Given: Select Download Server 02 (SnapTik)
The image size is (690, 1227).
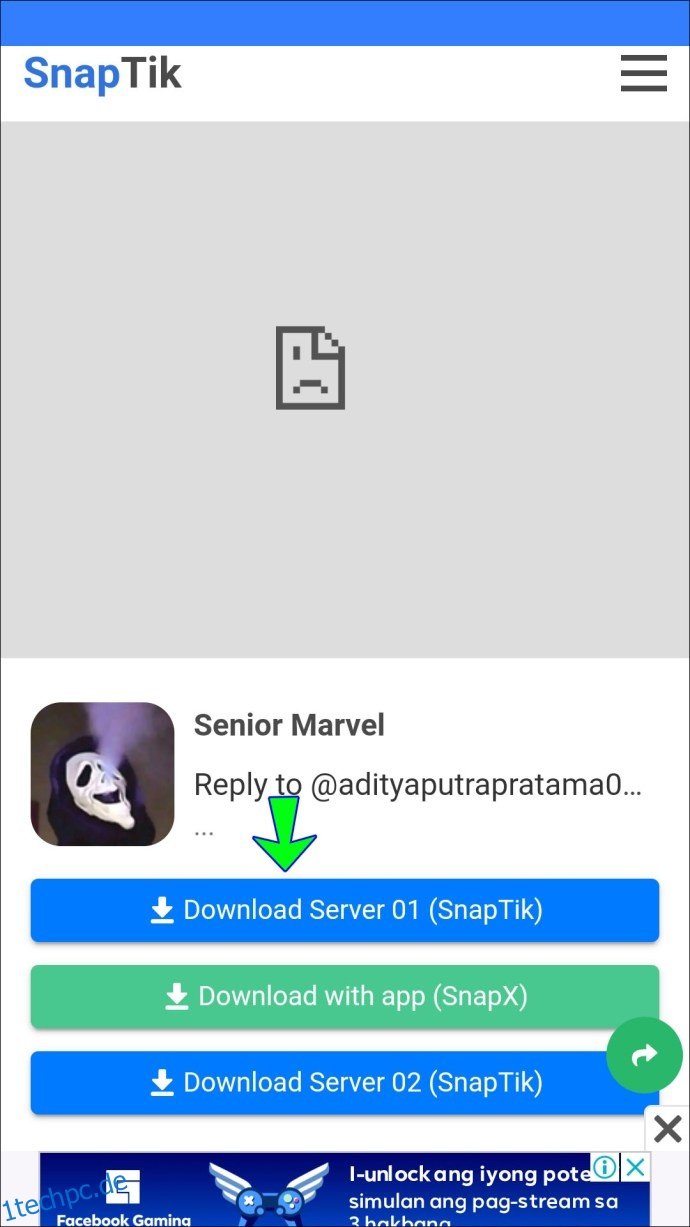Looking at the screenshot, I should [345, 1082].
